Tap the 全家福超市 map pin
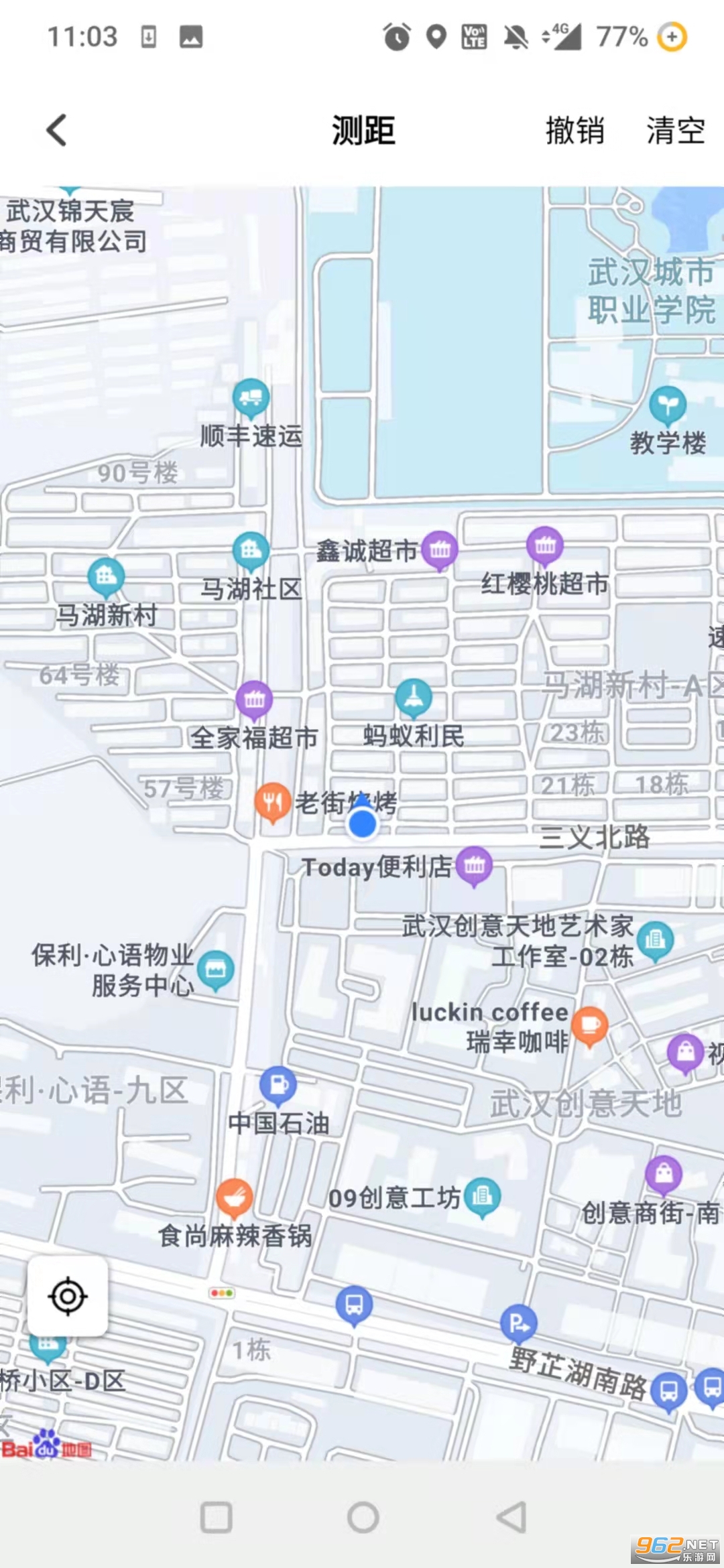The width and height of the screenshot is (724, 1568). (254, 700)
